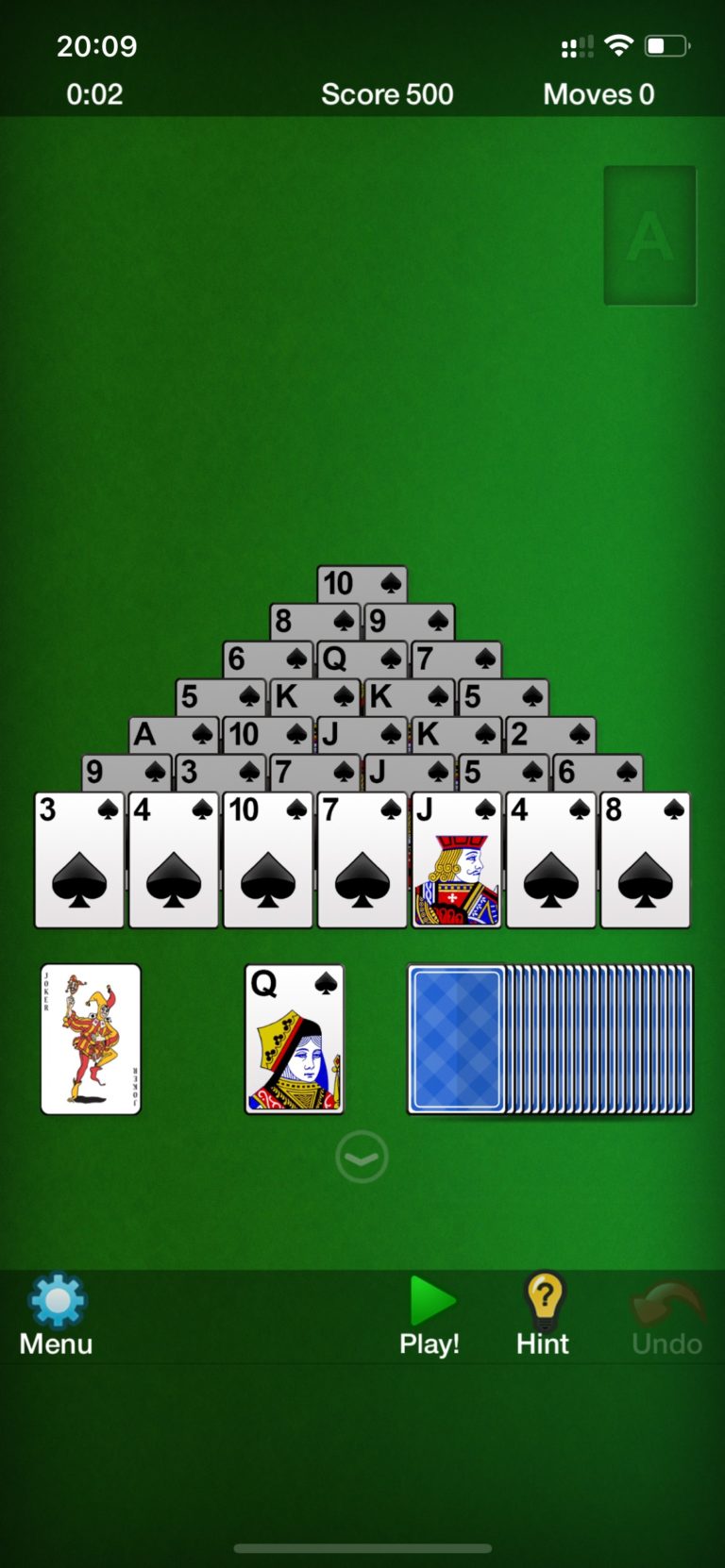Pick the 3 of spades in the bottom row

click(x=79, y=859)
